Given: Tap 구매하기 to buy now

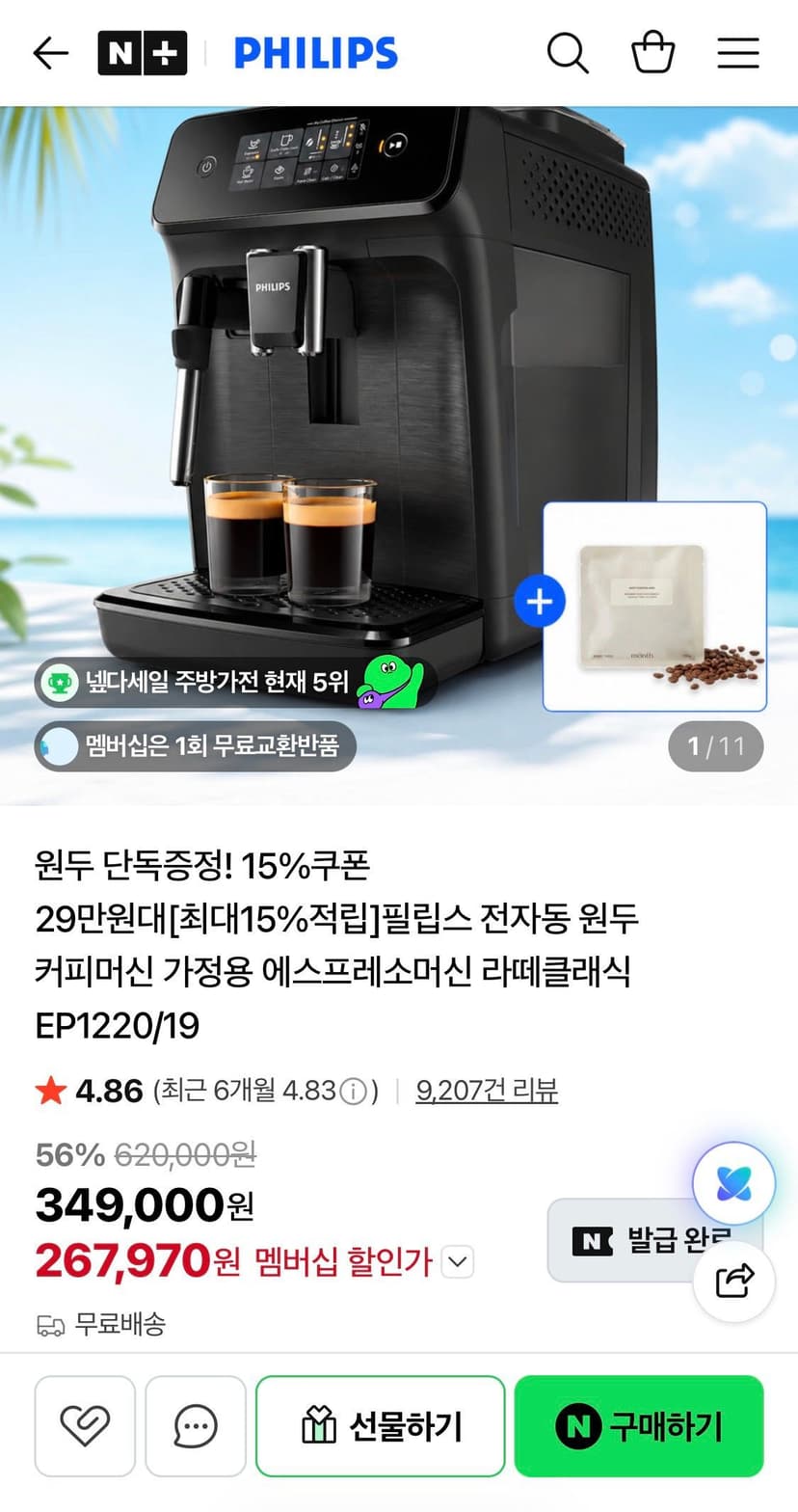Looking at the screenshot, I should [639, 1425].
